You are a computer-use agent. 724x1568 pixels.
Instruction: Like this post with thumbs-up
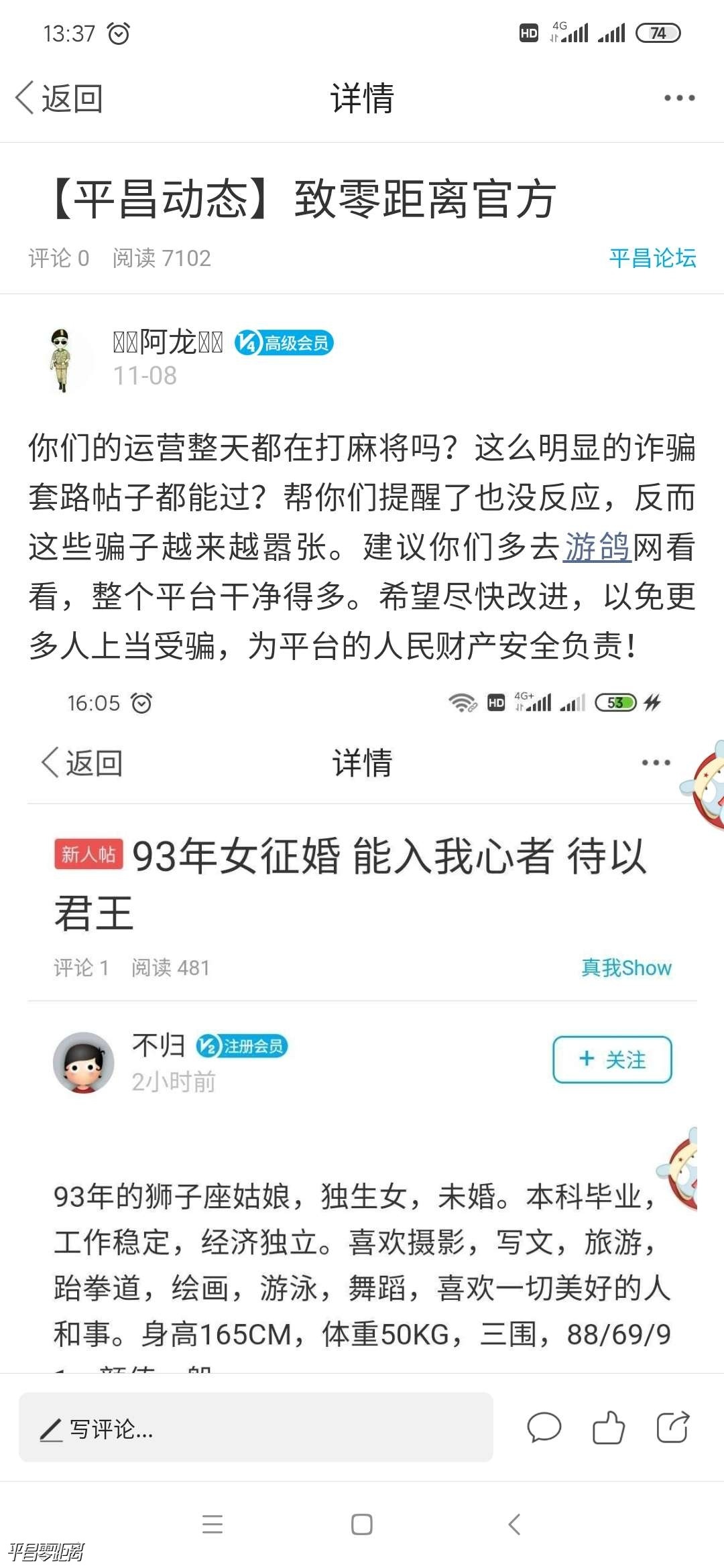(x=608, y=1427)
